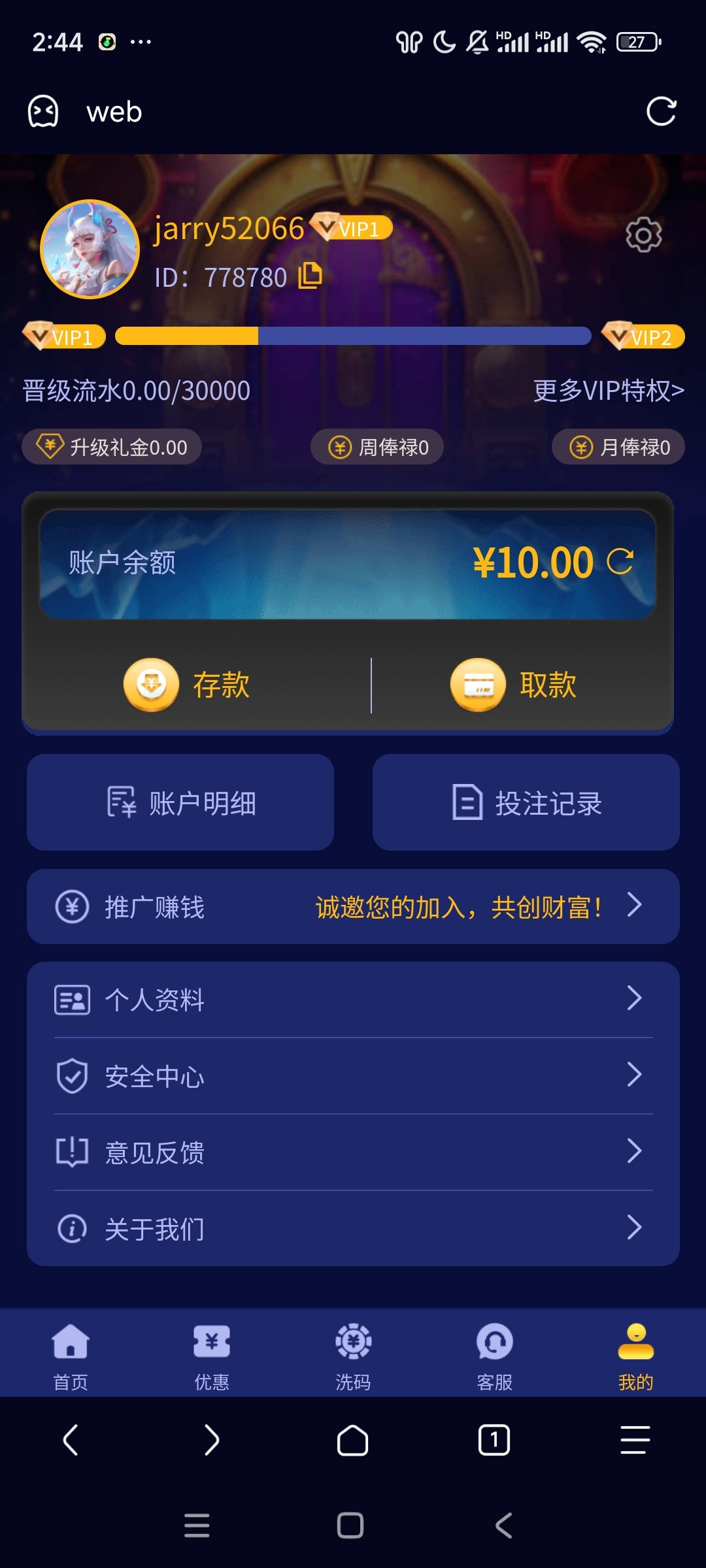Open 个人资料 personal profile

click(353, 1000)
